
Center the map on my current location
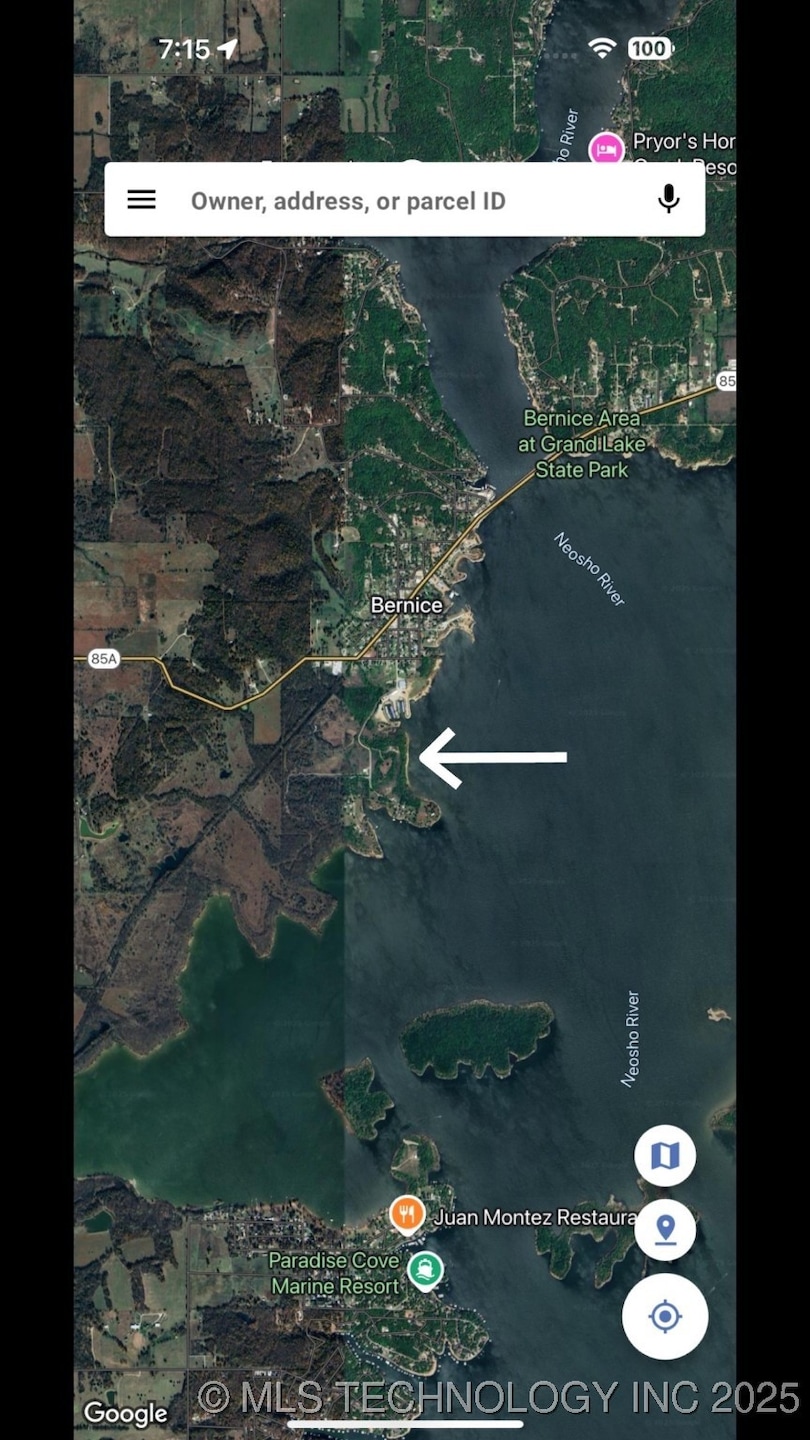click(x=665, y=1316)
